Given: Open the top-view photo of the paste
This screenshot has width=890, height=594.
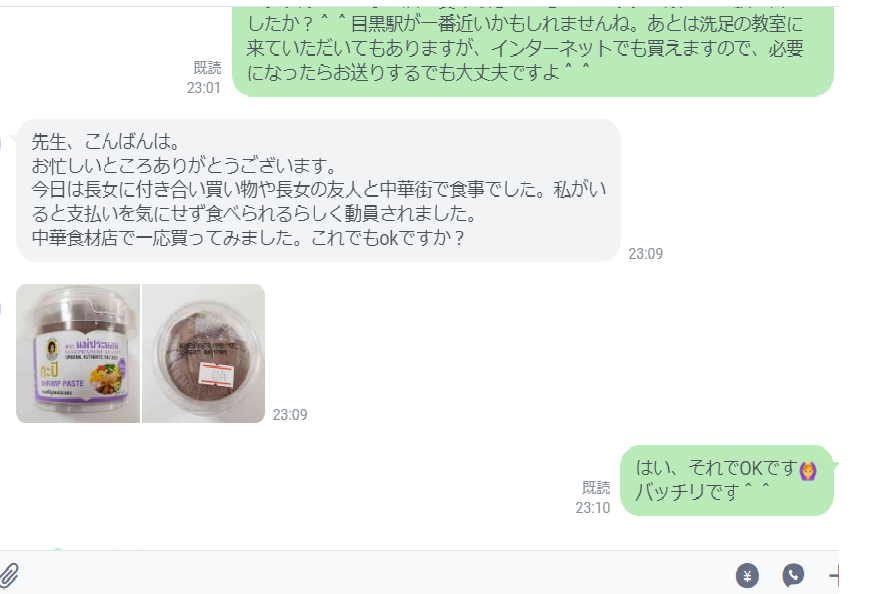Looking at the screenshot, I should click(203, 353).
